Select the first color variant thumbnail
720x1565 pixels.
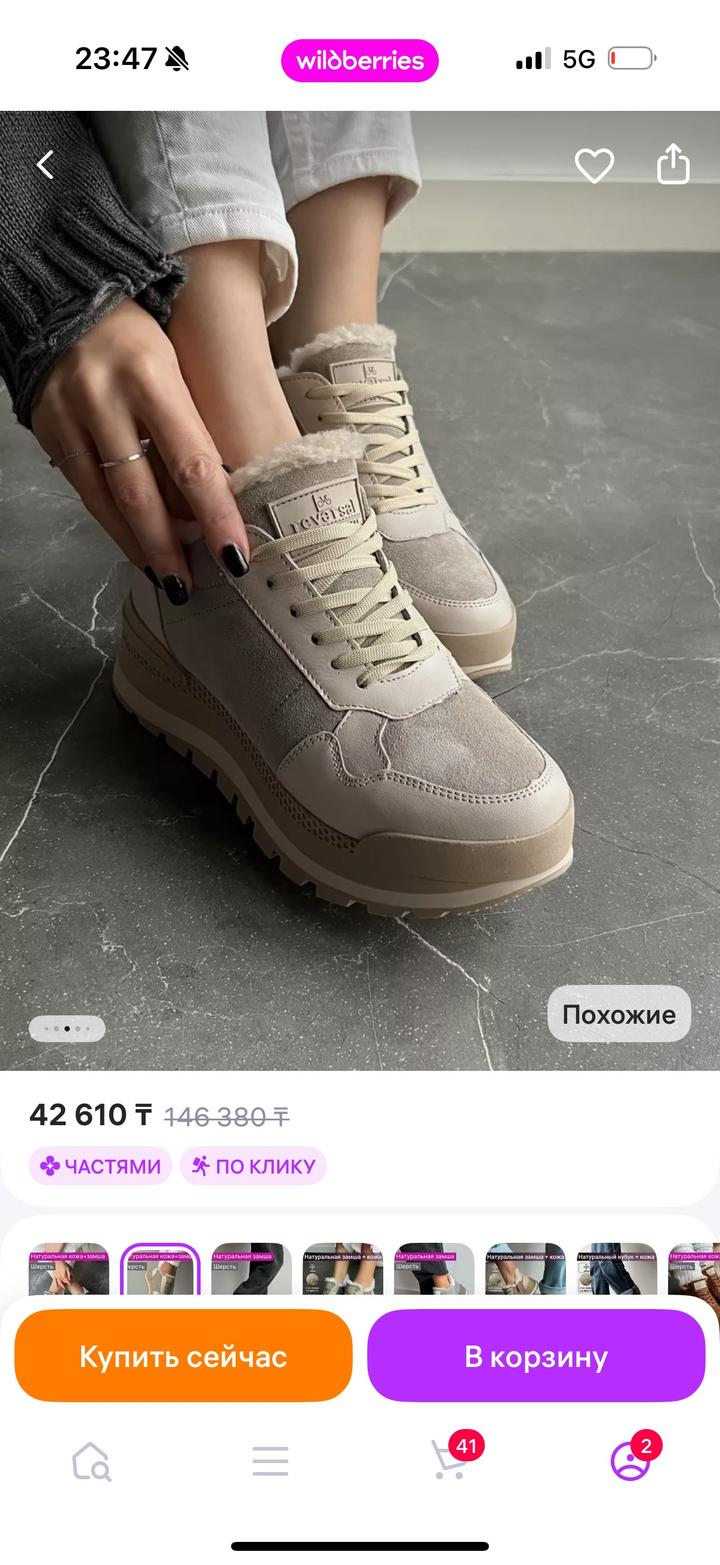69,1270
